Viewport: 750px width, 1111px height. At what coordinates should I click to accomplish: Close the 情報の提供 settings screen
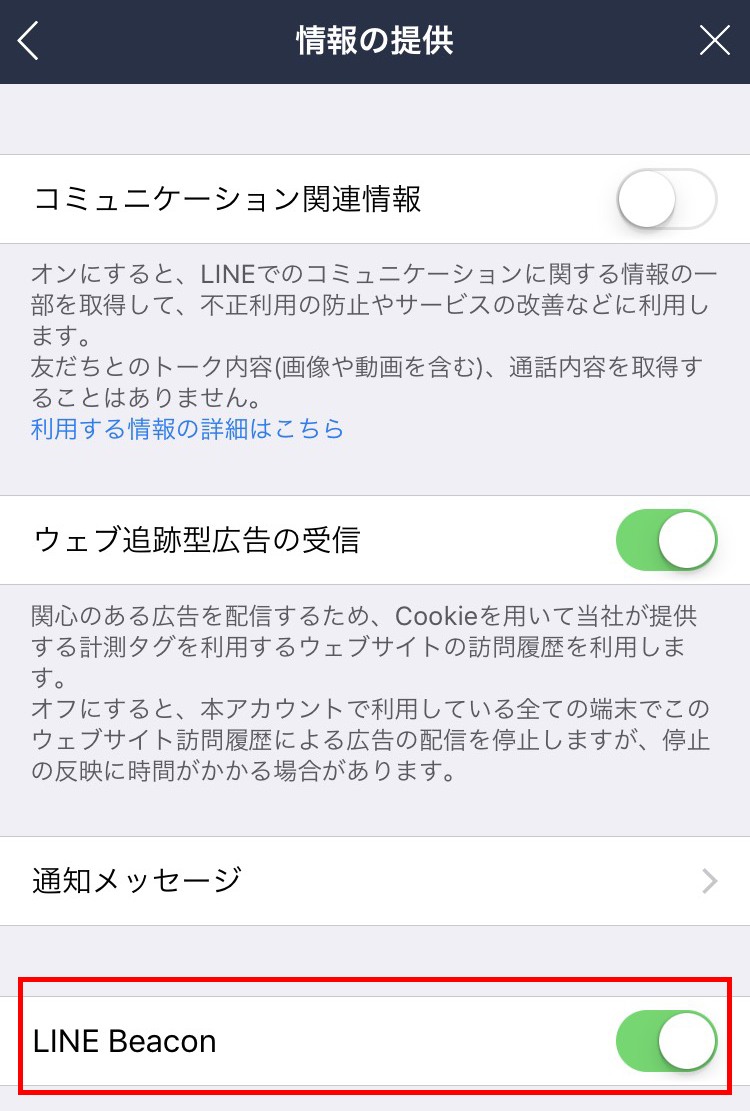click(714, 41)
